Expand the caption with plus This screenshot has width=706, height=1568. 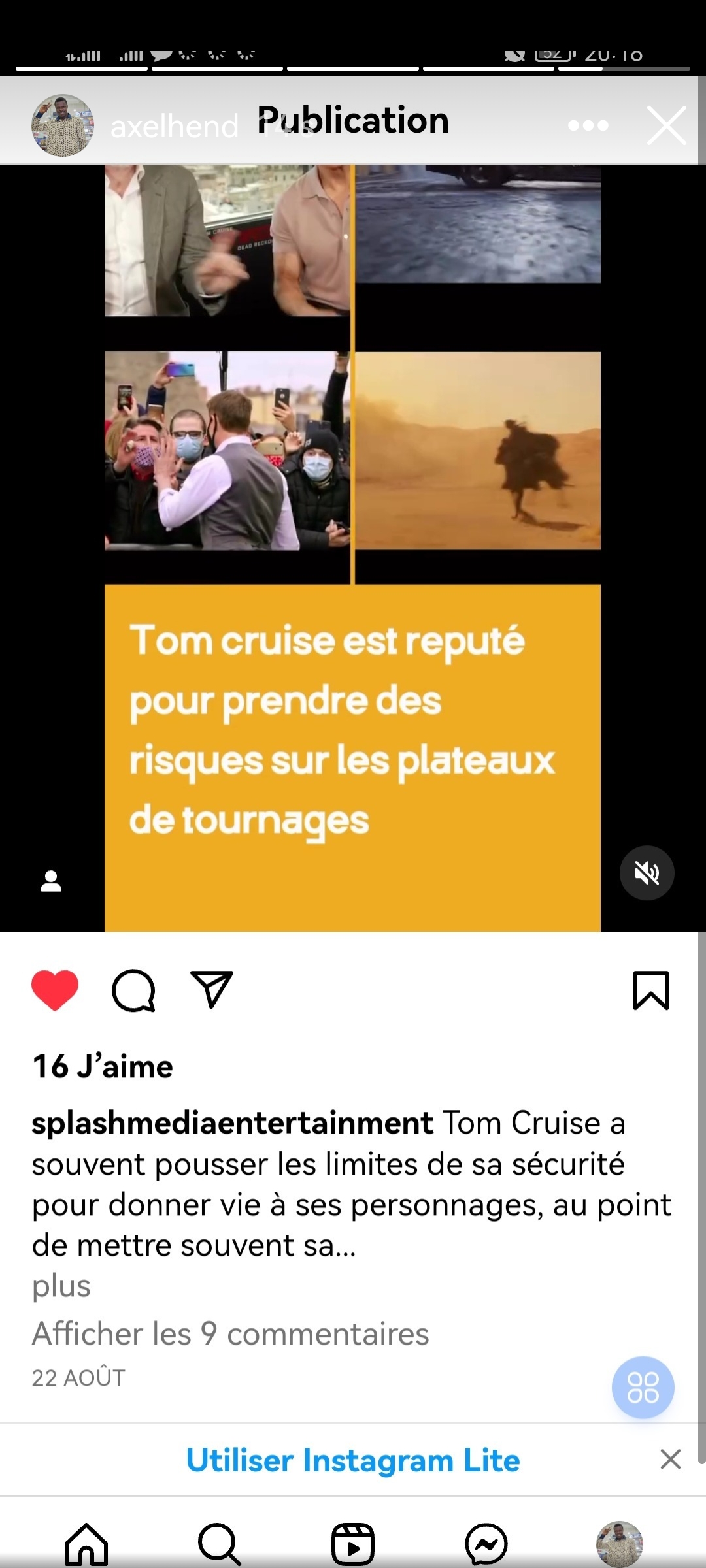click(61, 1286)
